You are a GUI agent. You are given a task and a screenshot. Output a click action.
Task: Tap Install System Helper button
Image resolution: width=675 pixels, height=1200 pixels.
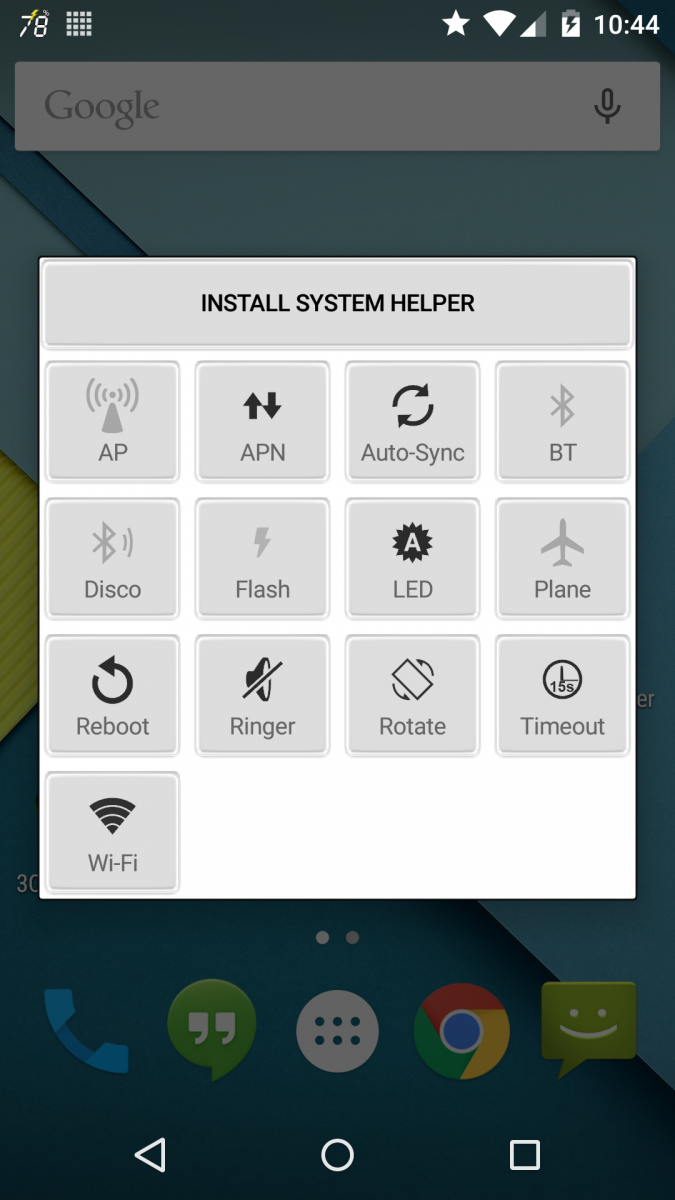point(337,304)
